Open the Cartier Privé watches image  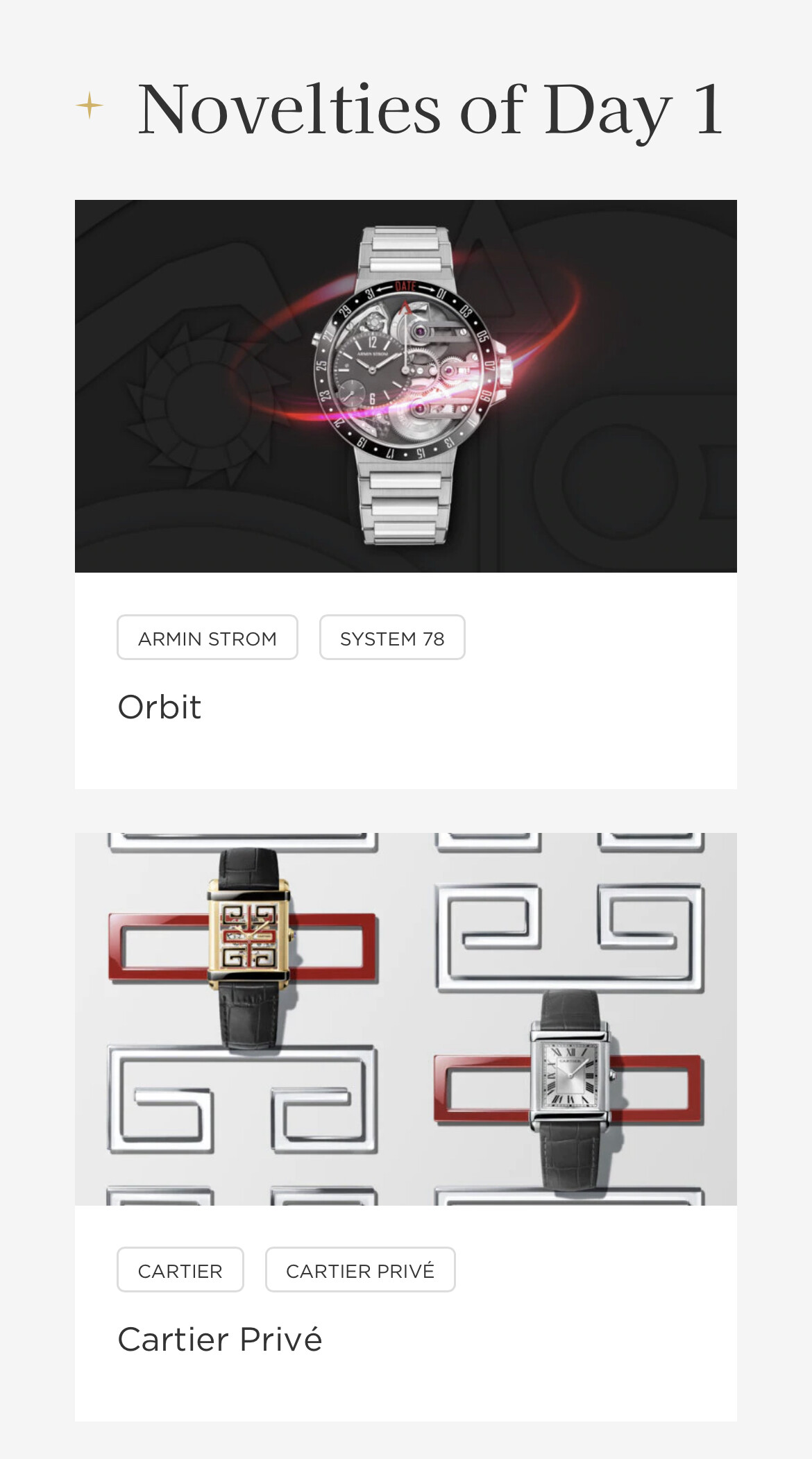tap(406, 1019)
